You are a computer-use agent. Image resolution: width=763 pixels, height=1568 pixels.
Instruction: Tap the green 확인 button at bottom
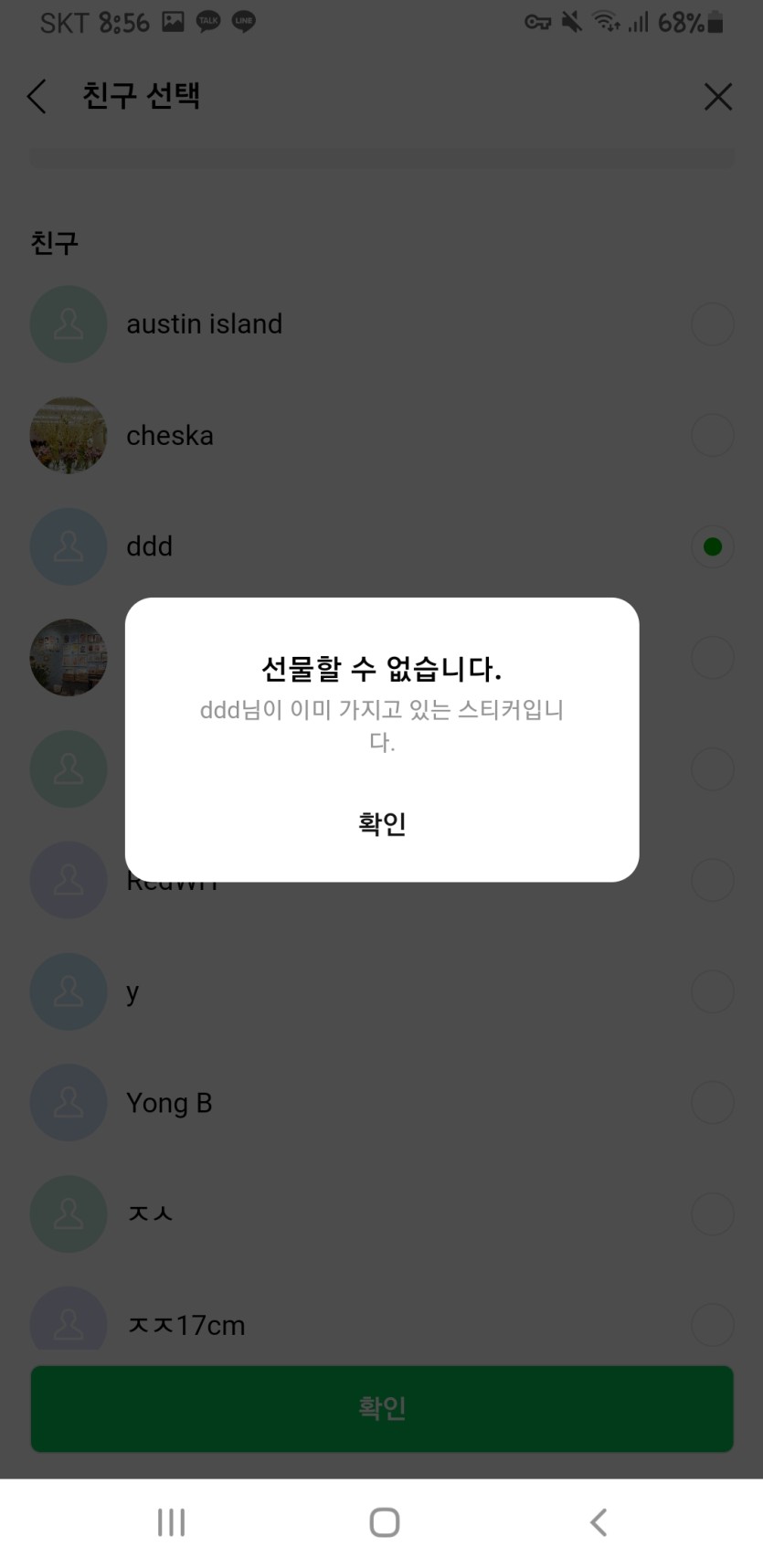point(382,1408)
